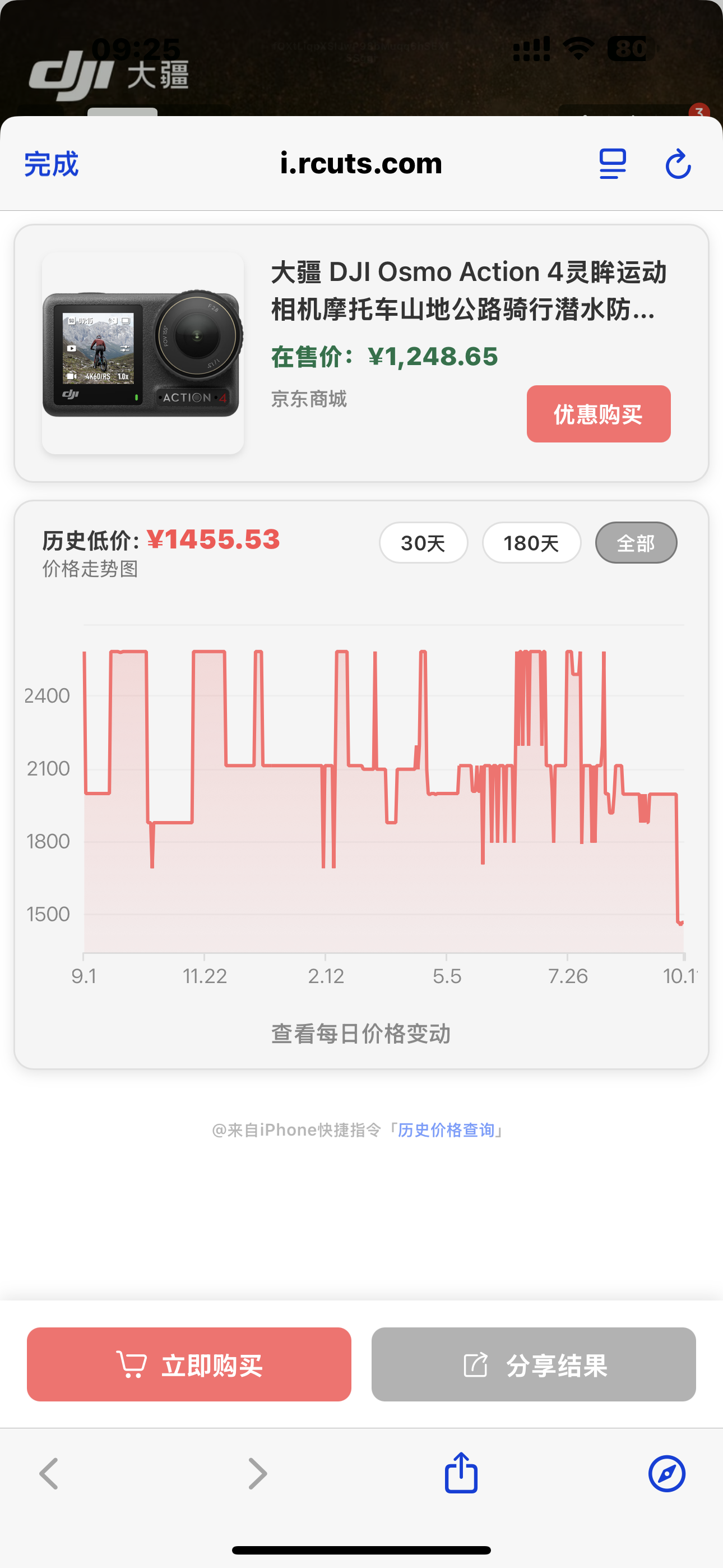
Task: Open the page in Safari compass icon
Action: pyautogui.click(x=666, y=1474)
